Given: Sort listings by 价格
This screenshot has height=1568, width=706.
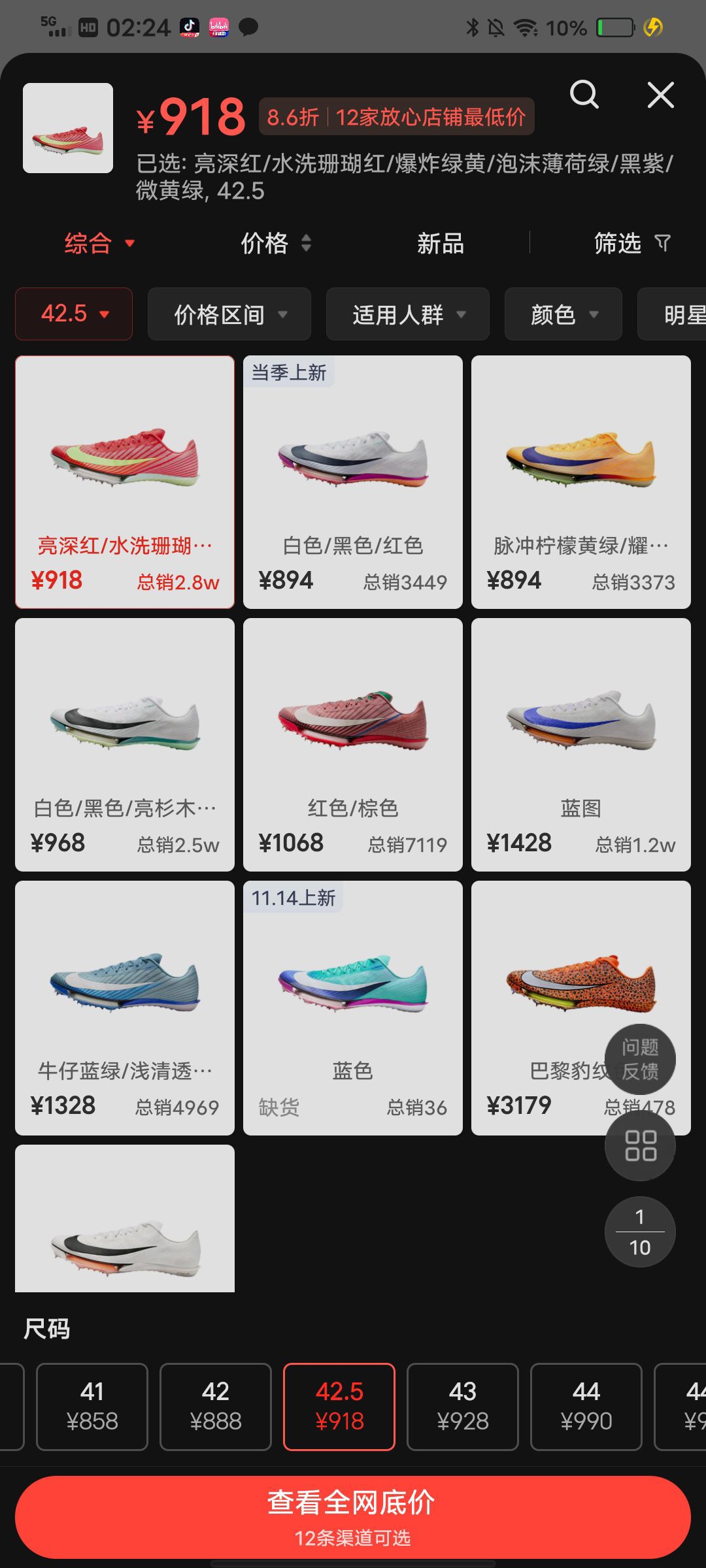Looking at the screenshot, I should [275, 244].
